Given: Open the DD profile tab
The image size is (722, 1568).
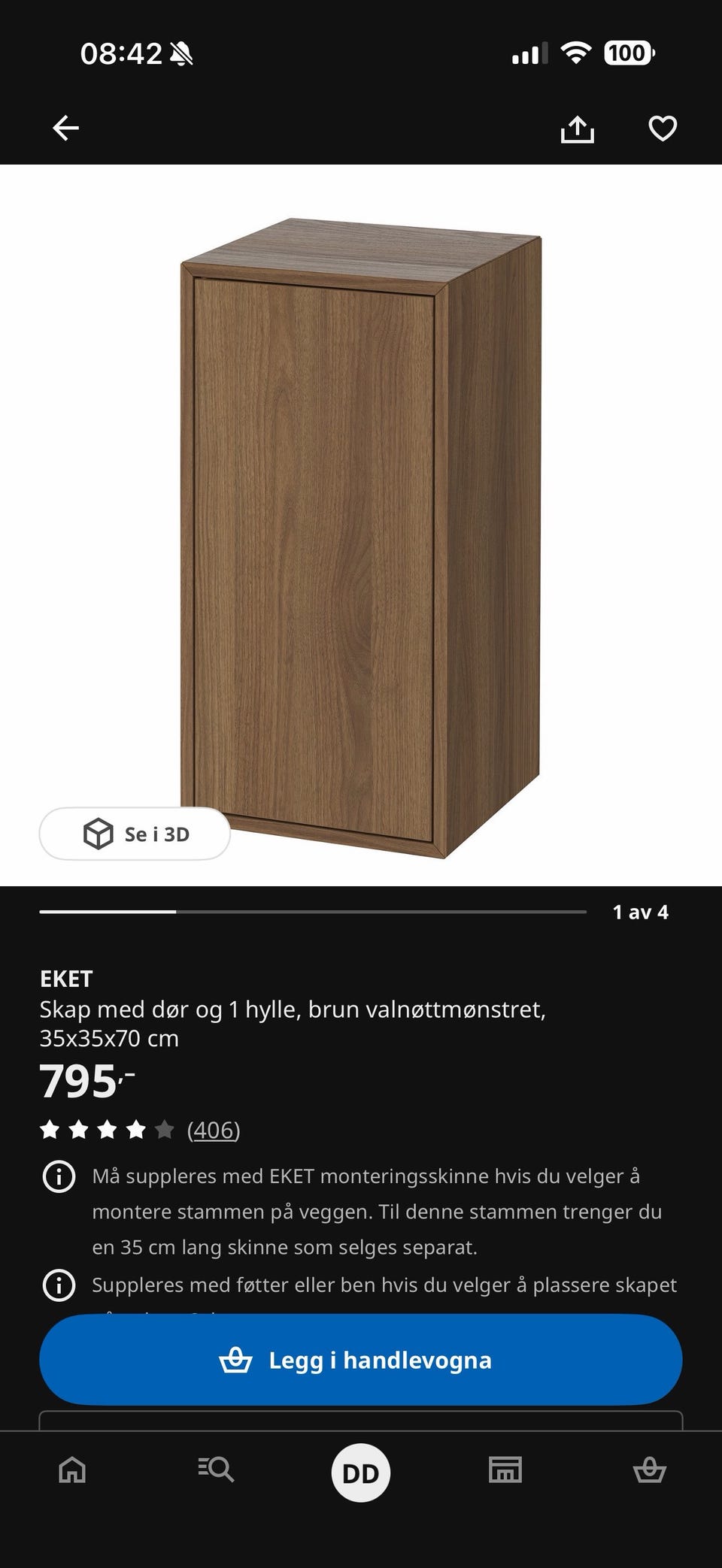Looking at the screenshot, I should click(x=361, y=1473).
